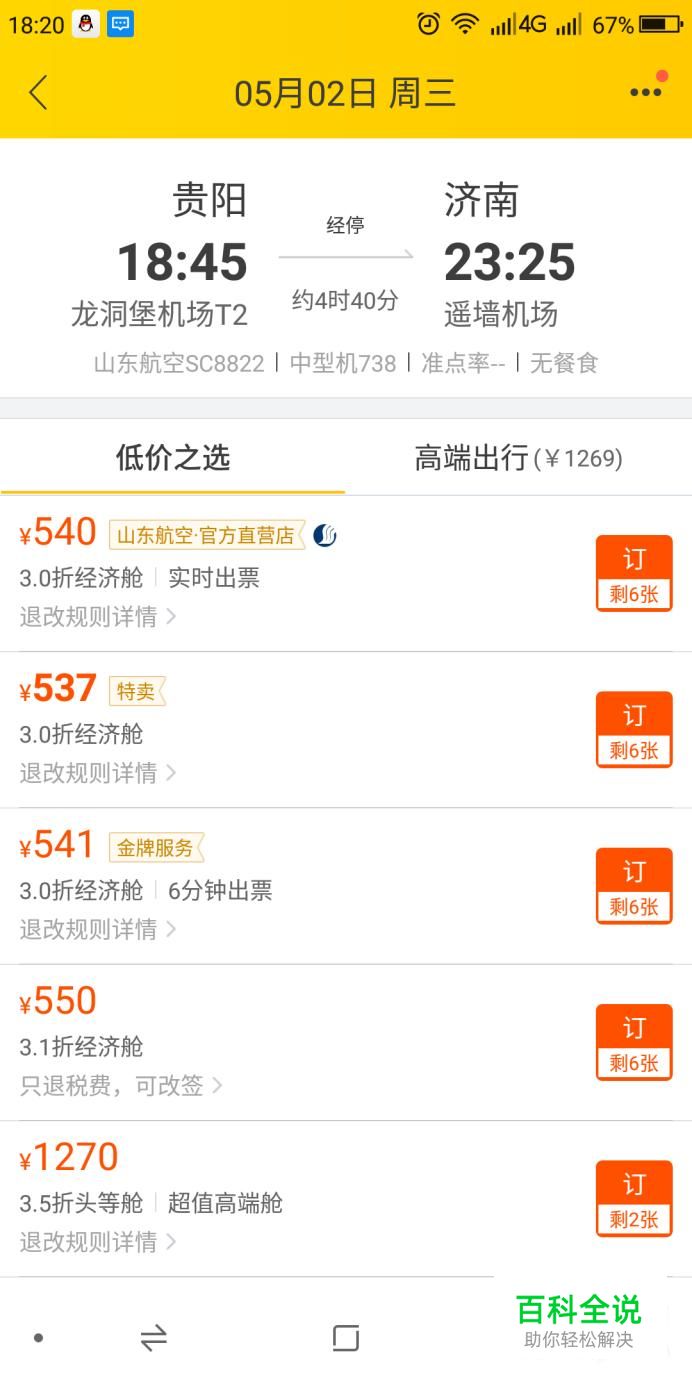
Task: Open the three-dot overflow menu
Action: point(646,92)
